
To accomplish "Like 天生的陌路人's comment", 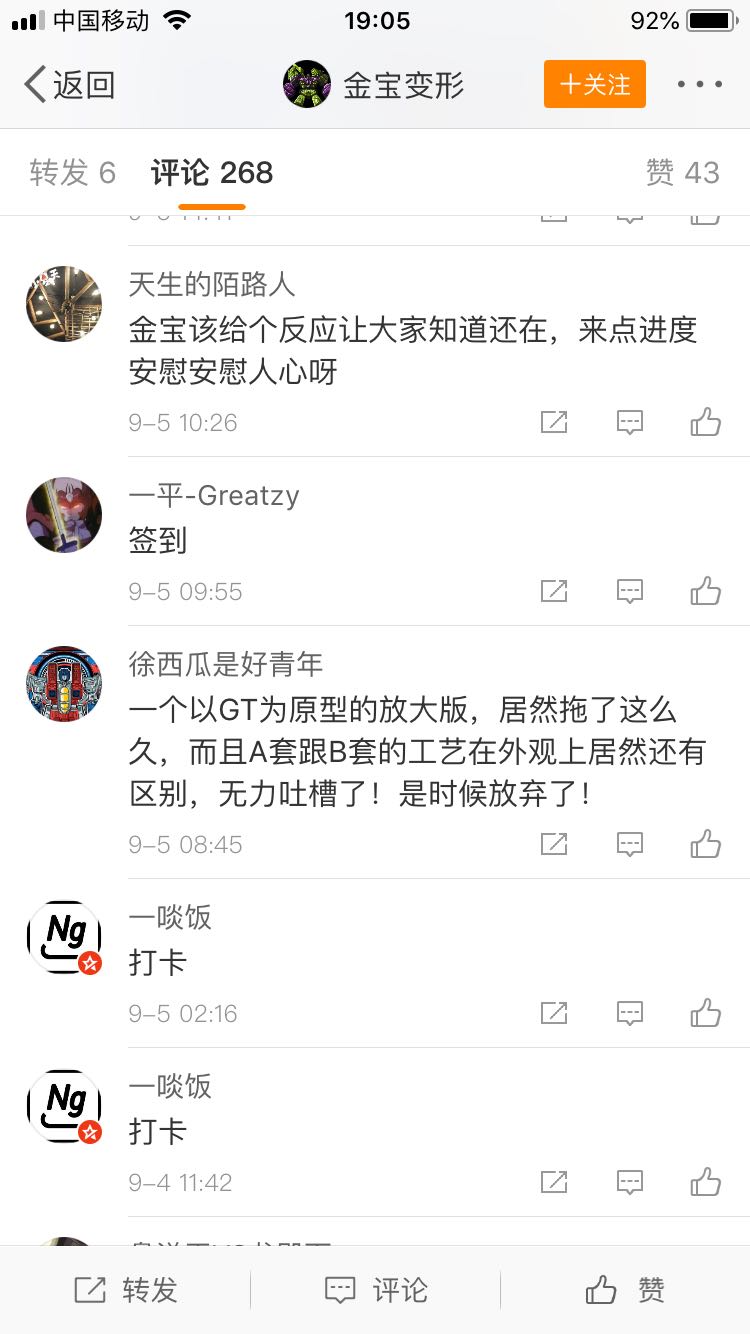I will pyautogui.click(x=705, y=423).
